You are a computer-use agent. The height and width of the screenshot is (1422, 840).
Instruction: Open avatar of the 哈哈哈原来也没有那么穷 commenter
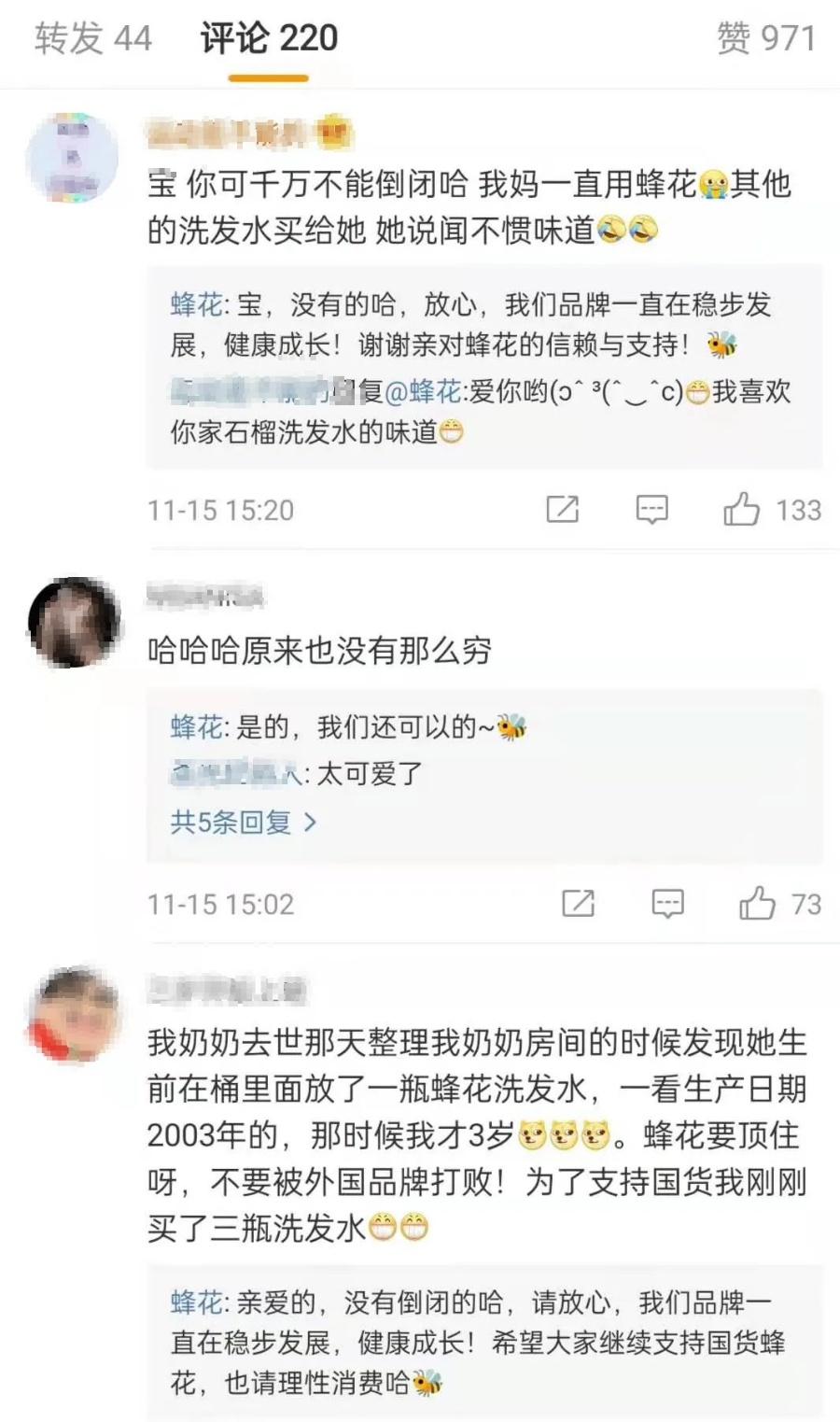[74, 622]
